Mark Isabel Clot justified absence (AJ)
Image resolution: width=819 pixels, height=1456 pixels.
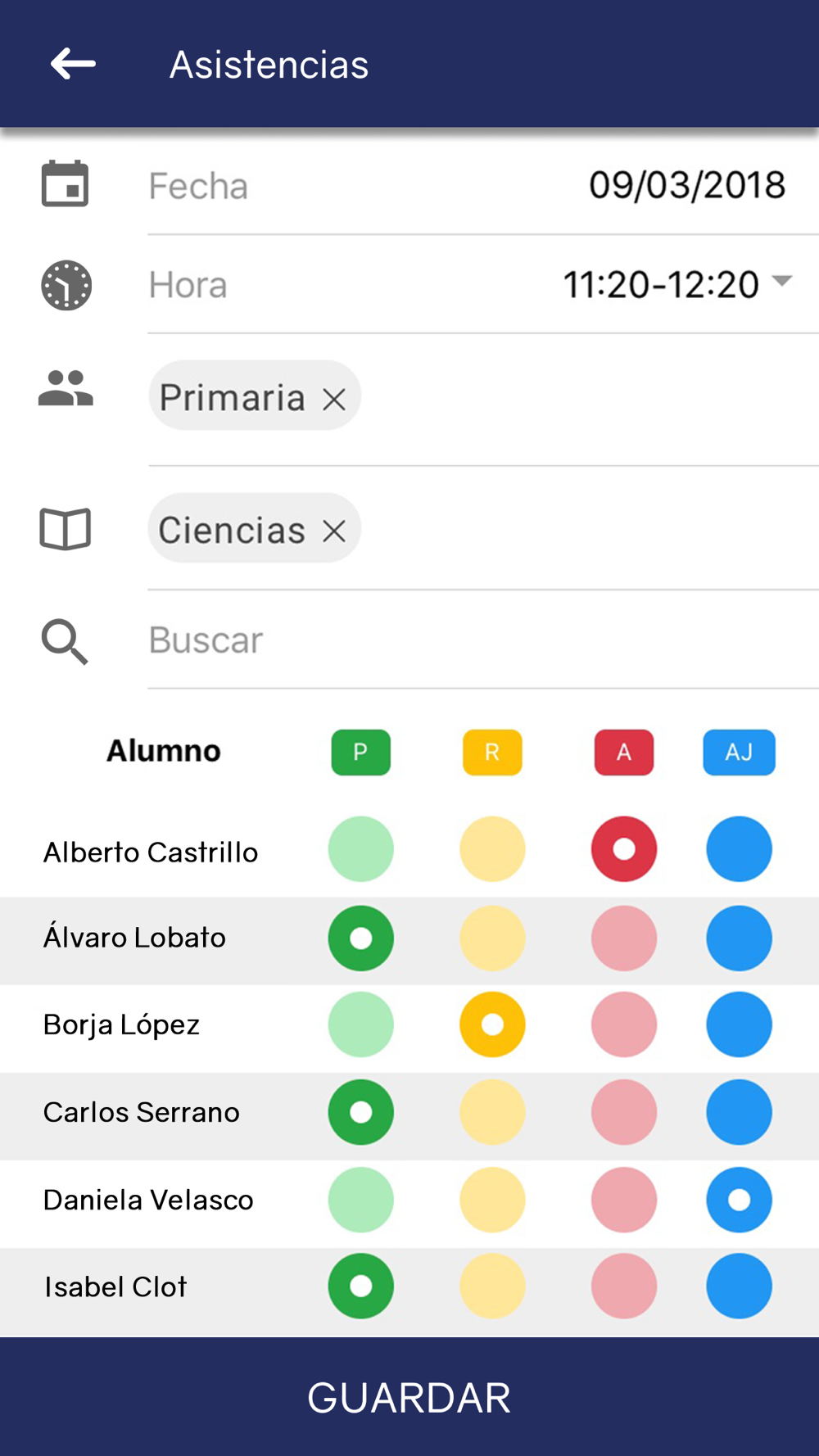coord(739,1286)
